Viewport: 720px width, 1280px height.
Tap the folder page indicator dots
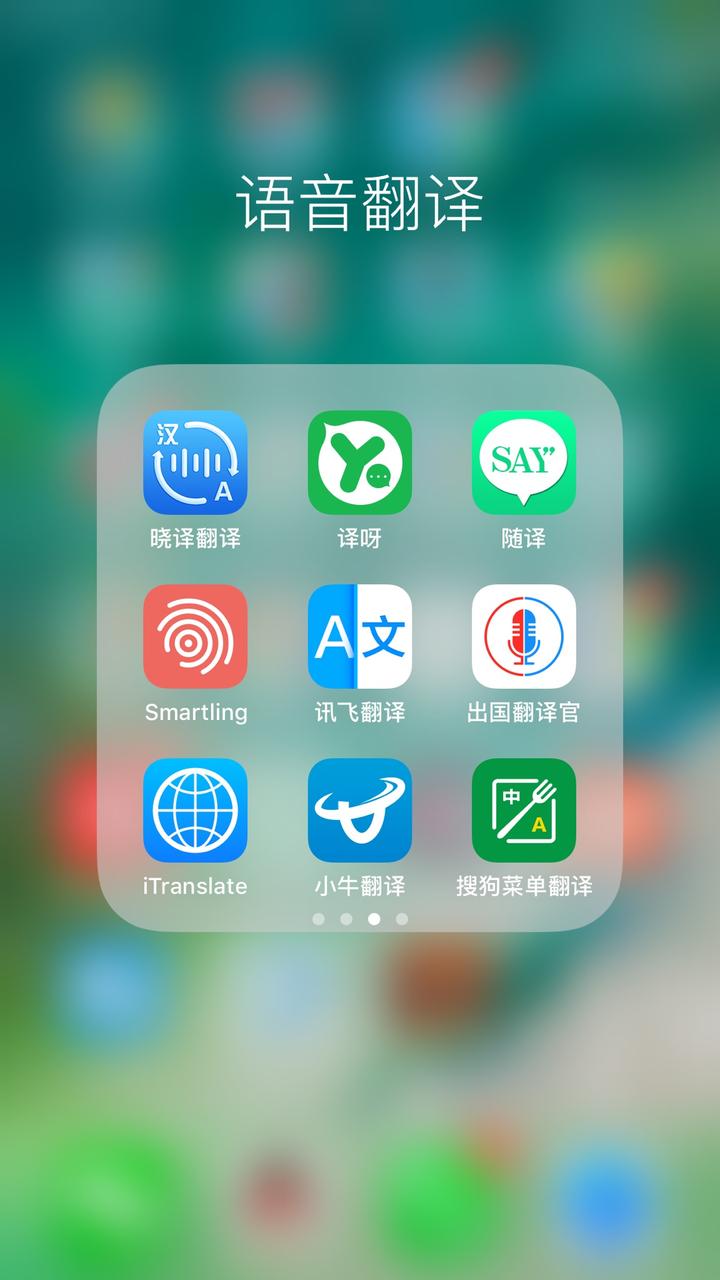point(360,919)
